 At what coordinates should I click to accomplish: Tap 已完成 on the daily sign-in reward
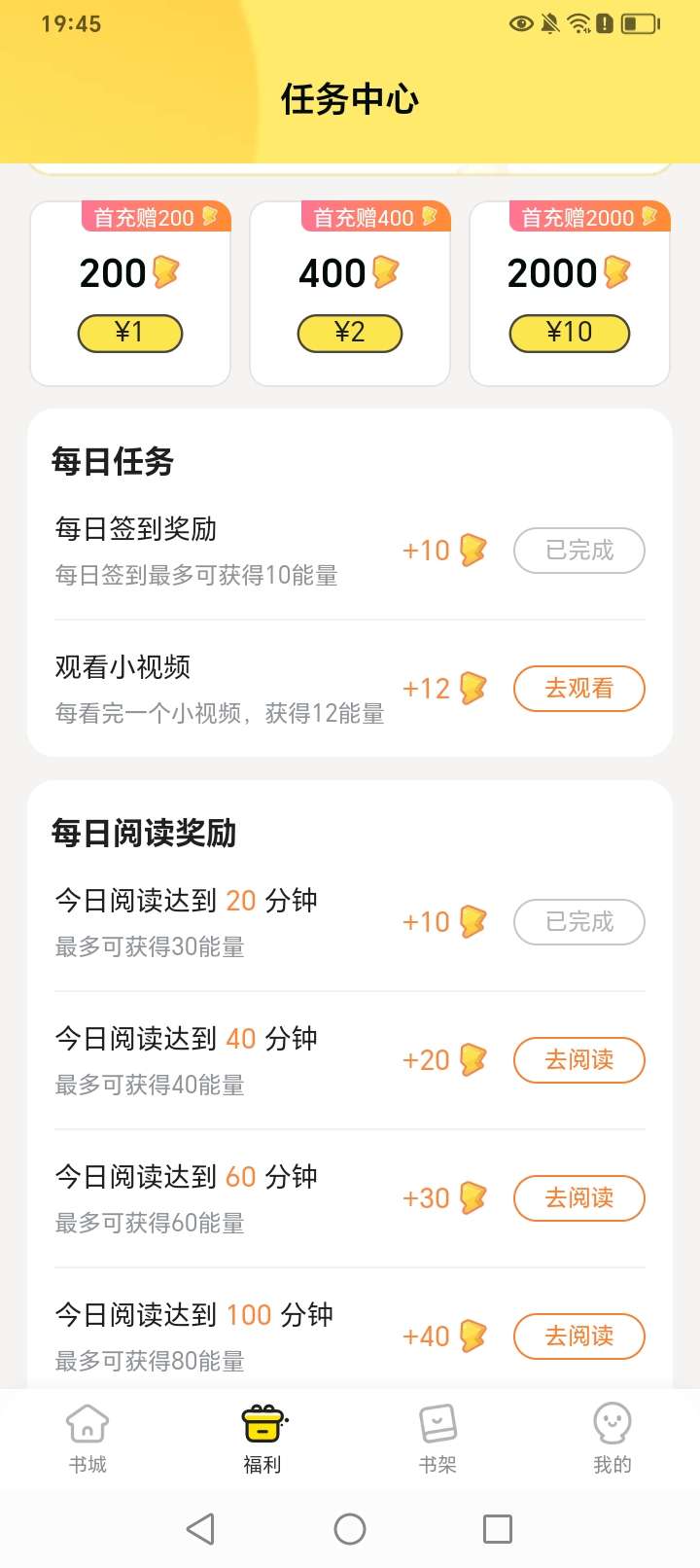coord(579,551)
